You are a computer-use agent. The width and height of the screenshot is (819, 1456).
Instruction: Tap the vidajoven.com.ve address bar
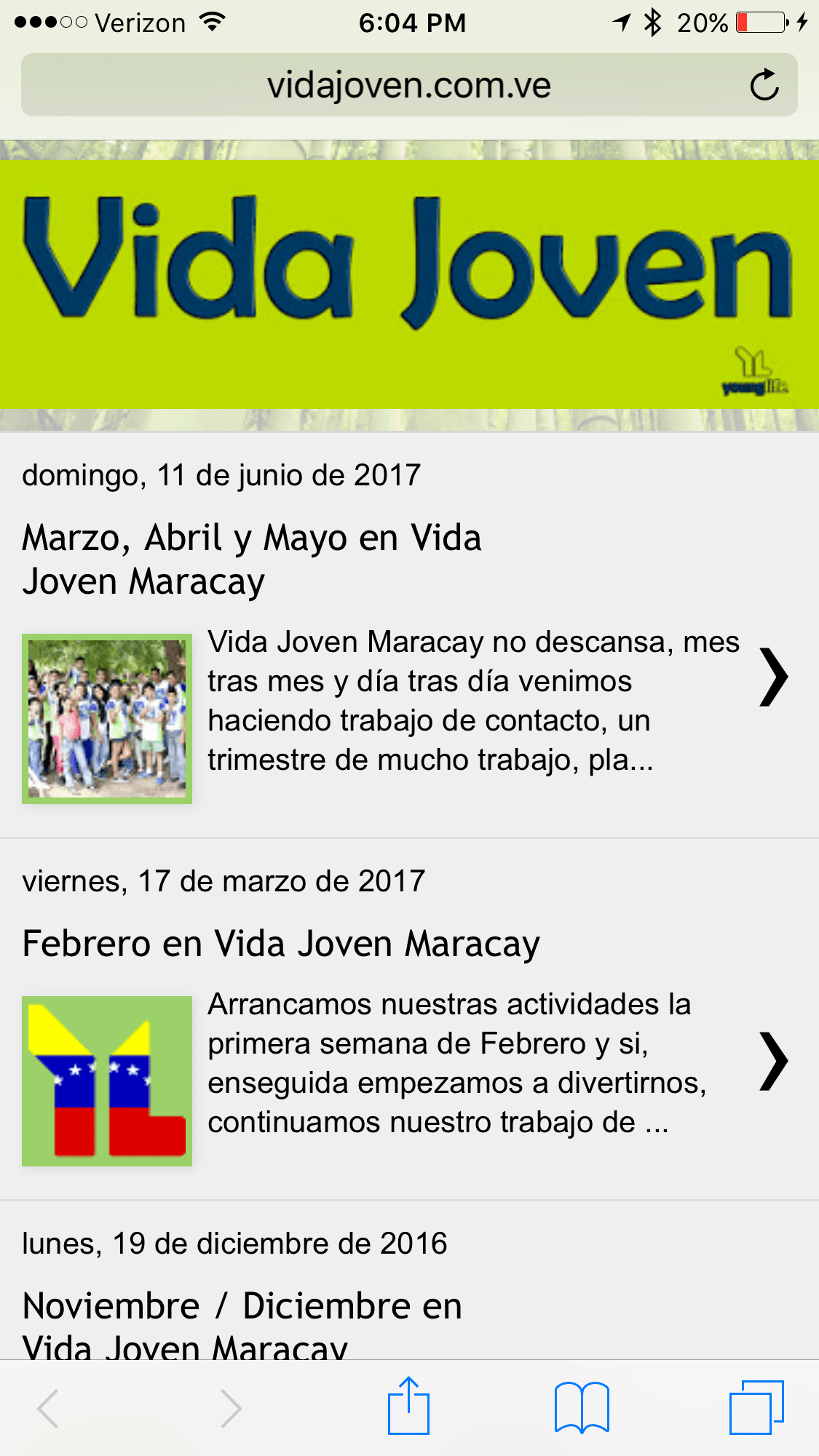pos(408,85)
